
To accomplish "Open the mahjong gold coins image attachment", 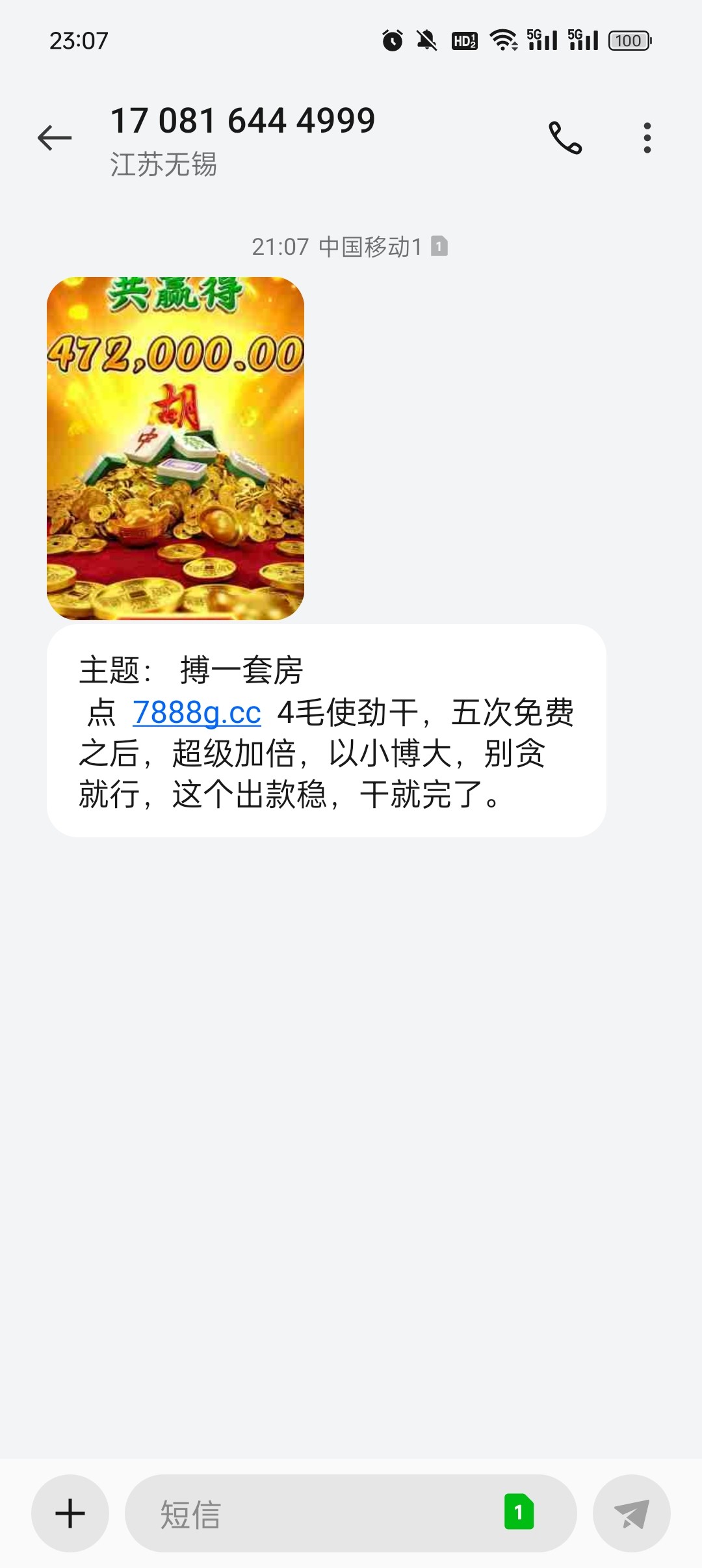I will [175, 449].
